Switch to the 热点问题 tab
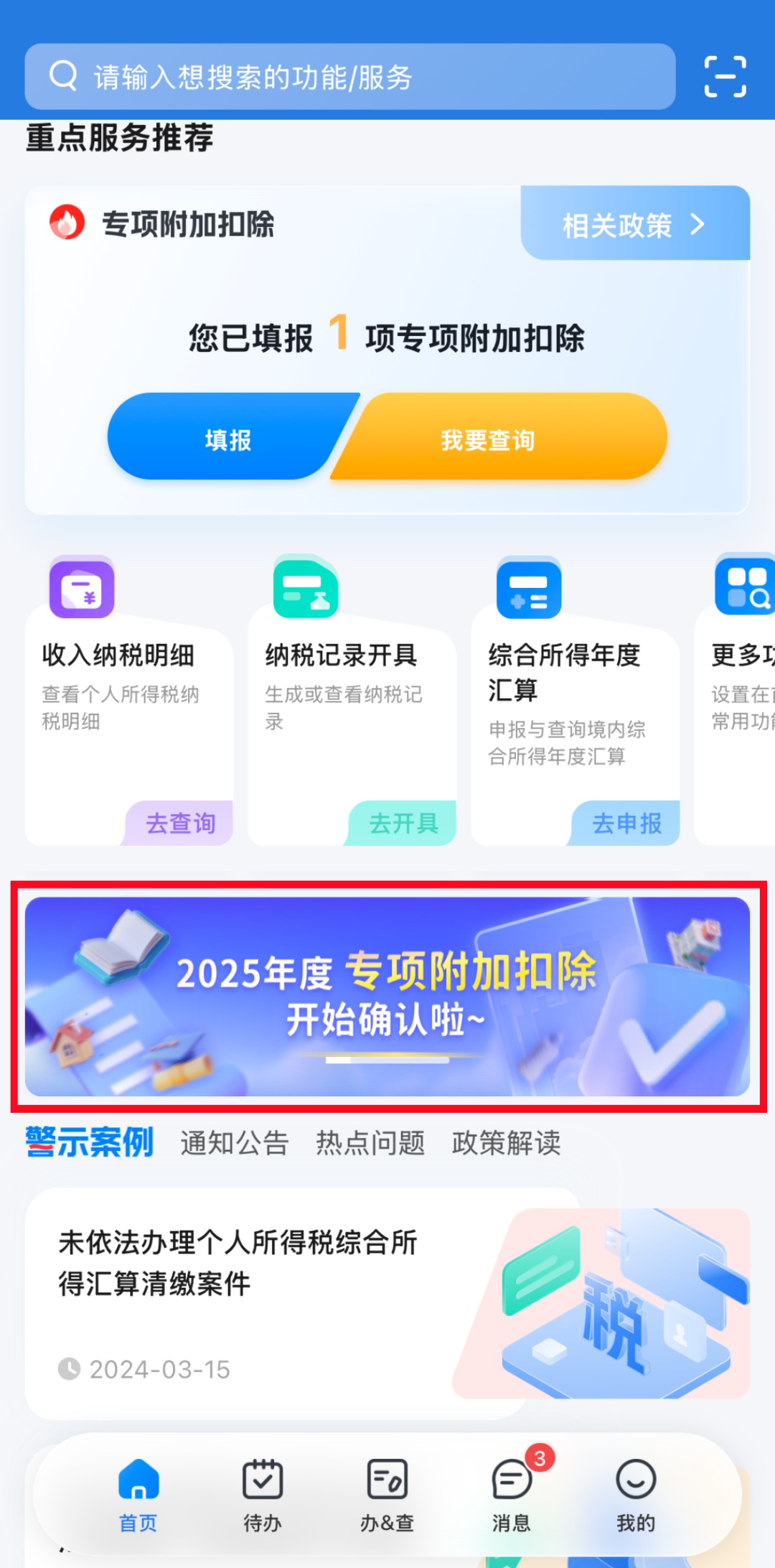Viewport: 775px width, 1568px height. pyautogui.click(x=370, y=1143)
